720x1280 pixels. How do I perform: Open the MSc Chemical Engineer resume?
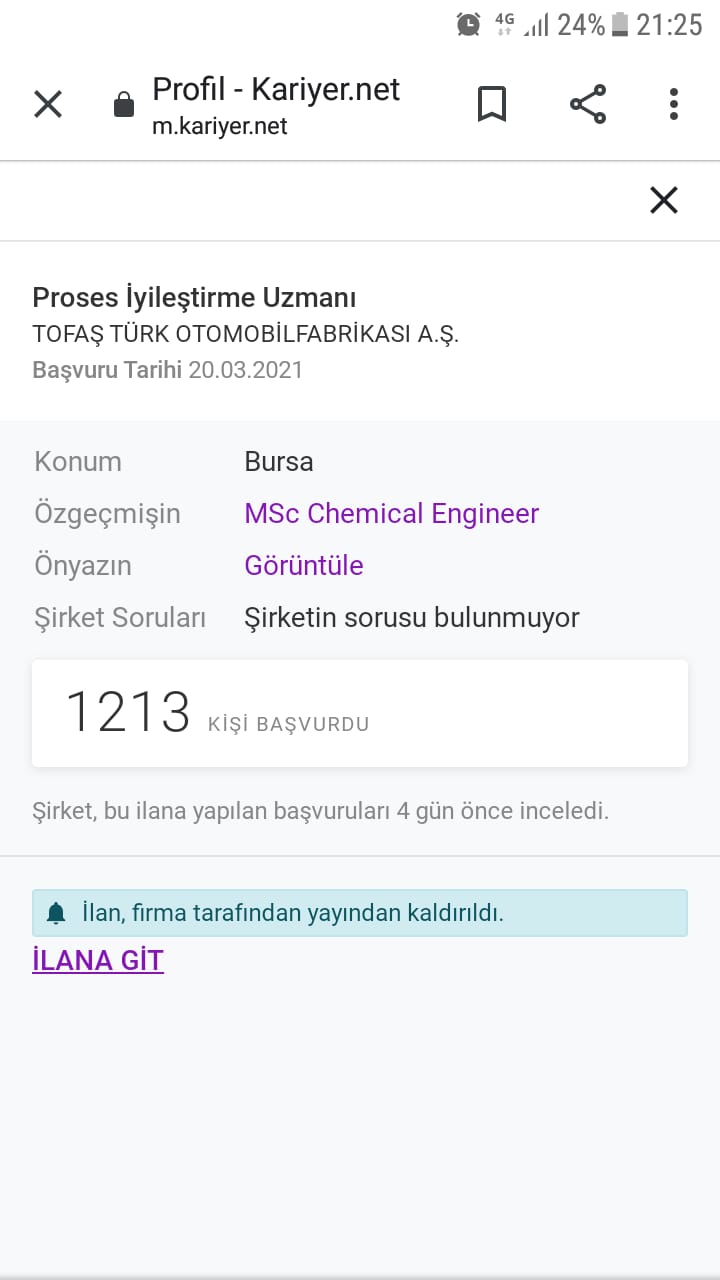(x=391, y=514)
